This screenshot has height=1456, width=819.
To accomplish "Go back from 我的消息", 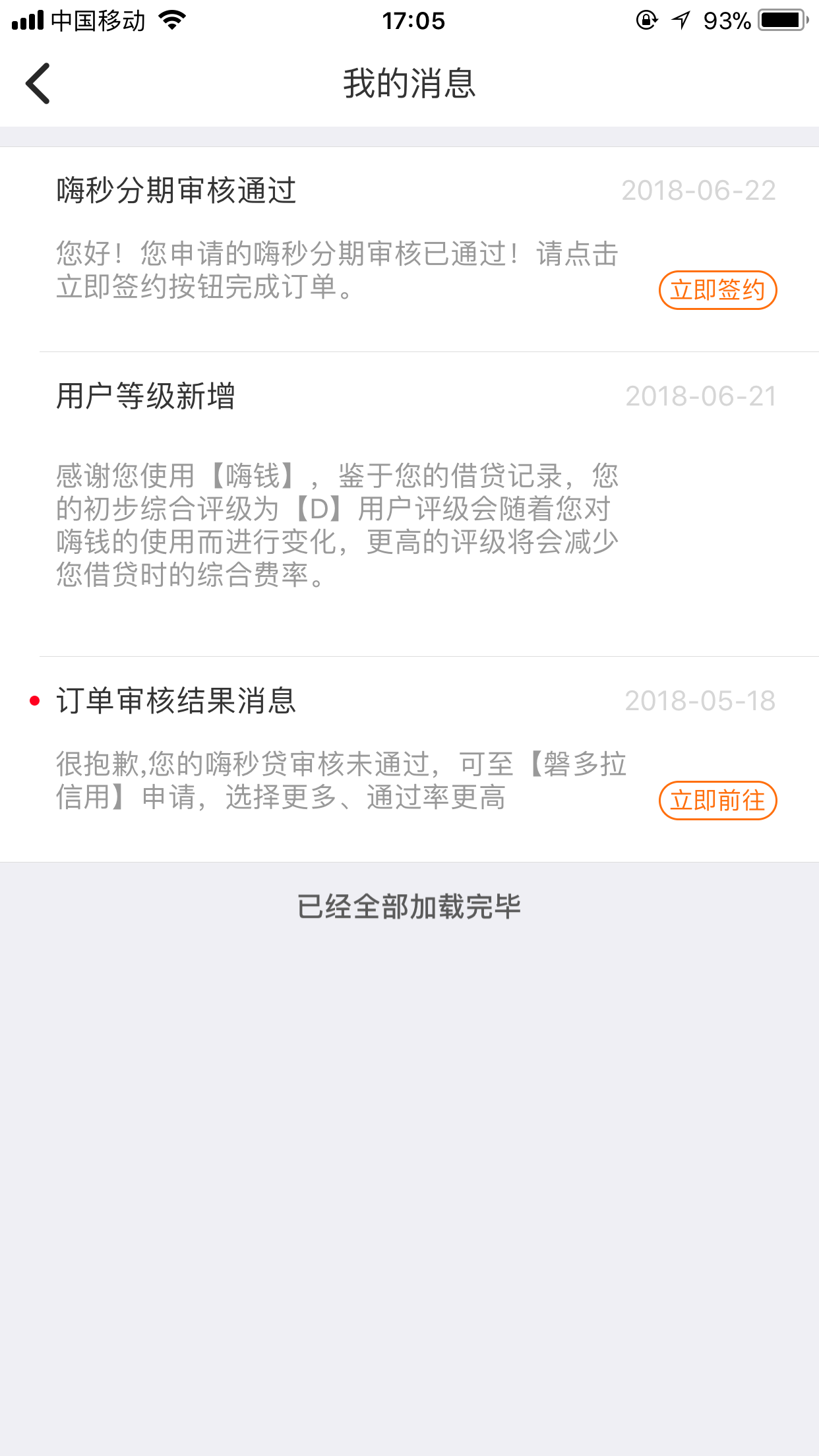I will tap(38, 84).
